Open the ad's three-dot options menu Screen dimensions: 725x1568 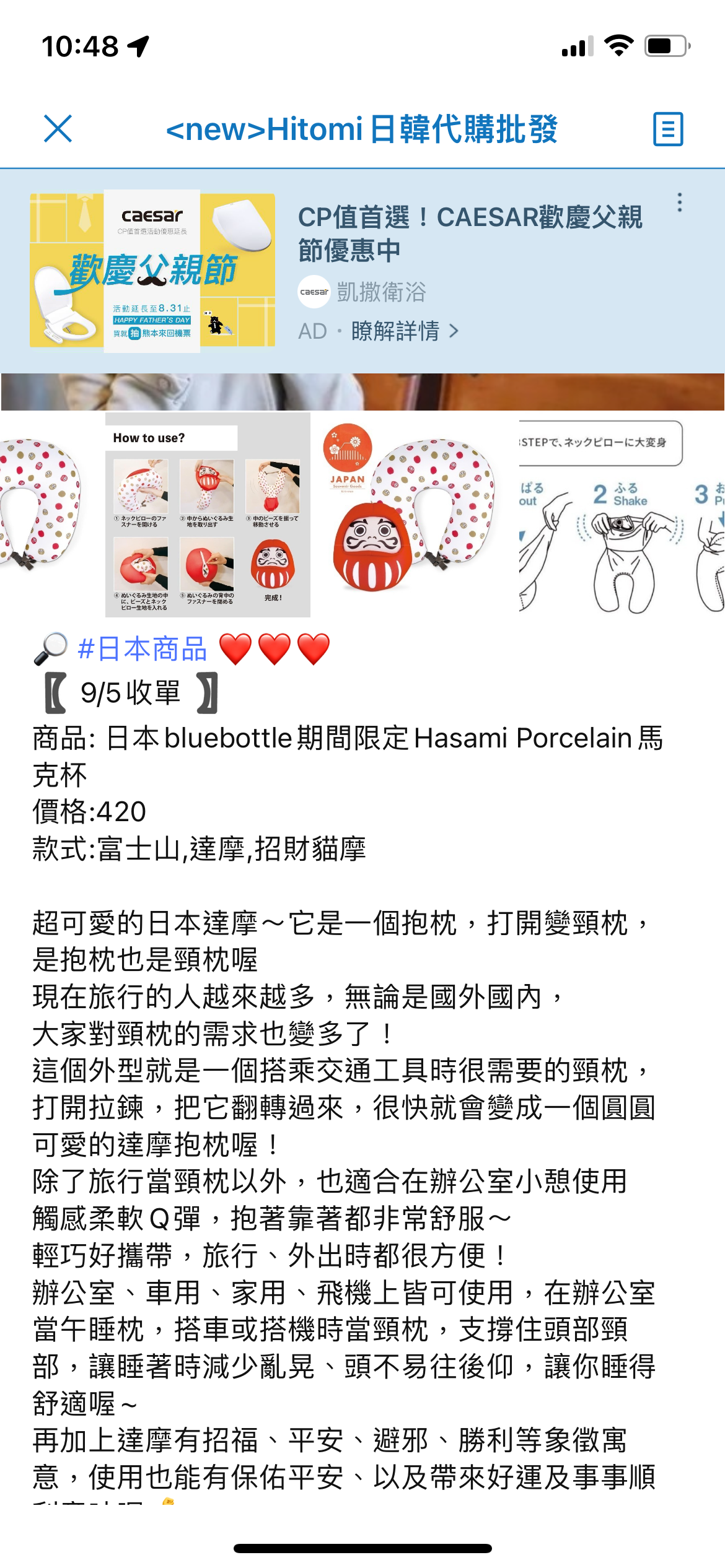tap(680, 203)
